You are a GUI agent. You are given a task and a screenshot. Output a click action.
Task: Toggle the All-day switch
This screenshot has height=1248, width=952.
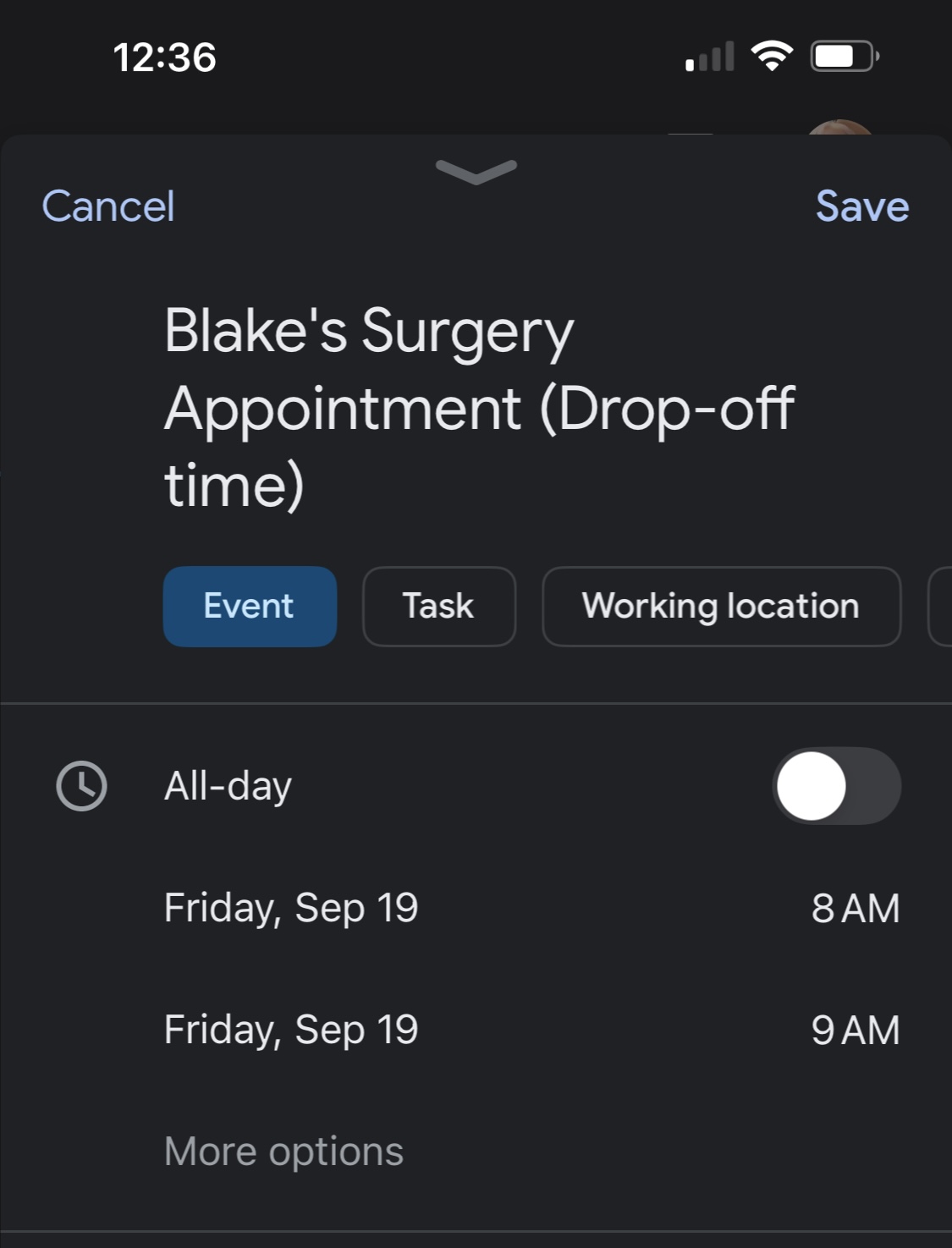[836, 786]
